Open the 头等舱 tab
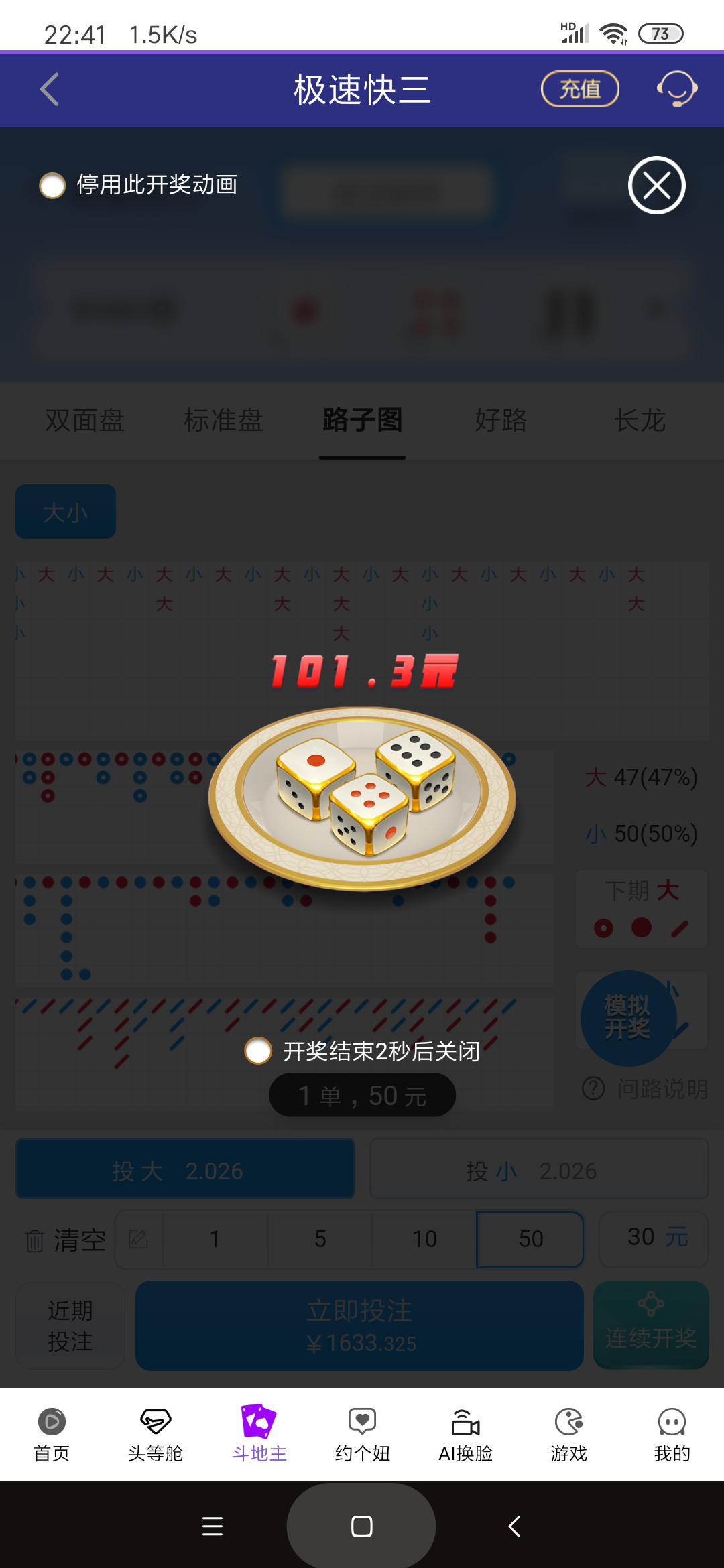The image size is (724, 1568). [x=155, y=1434]
